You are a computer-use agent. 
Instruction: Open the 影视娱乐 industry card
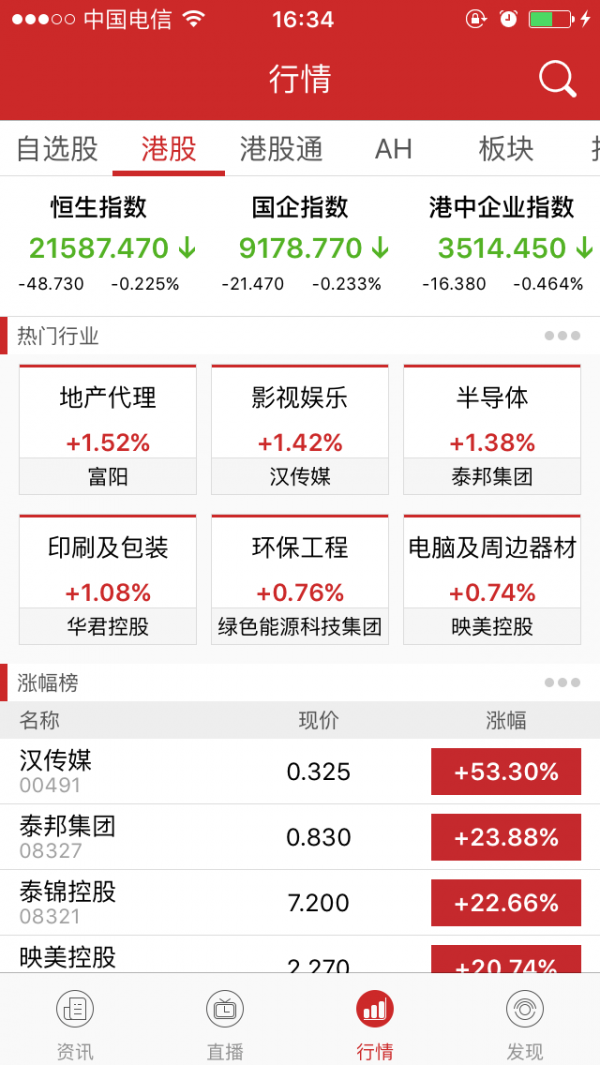click(300, 429)
